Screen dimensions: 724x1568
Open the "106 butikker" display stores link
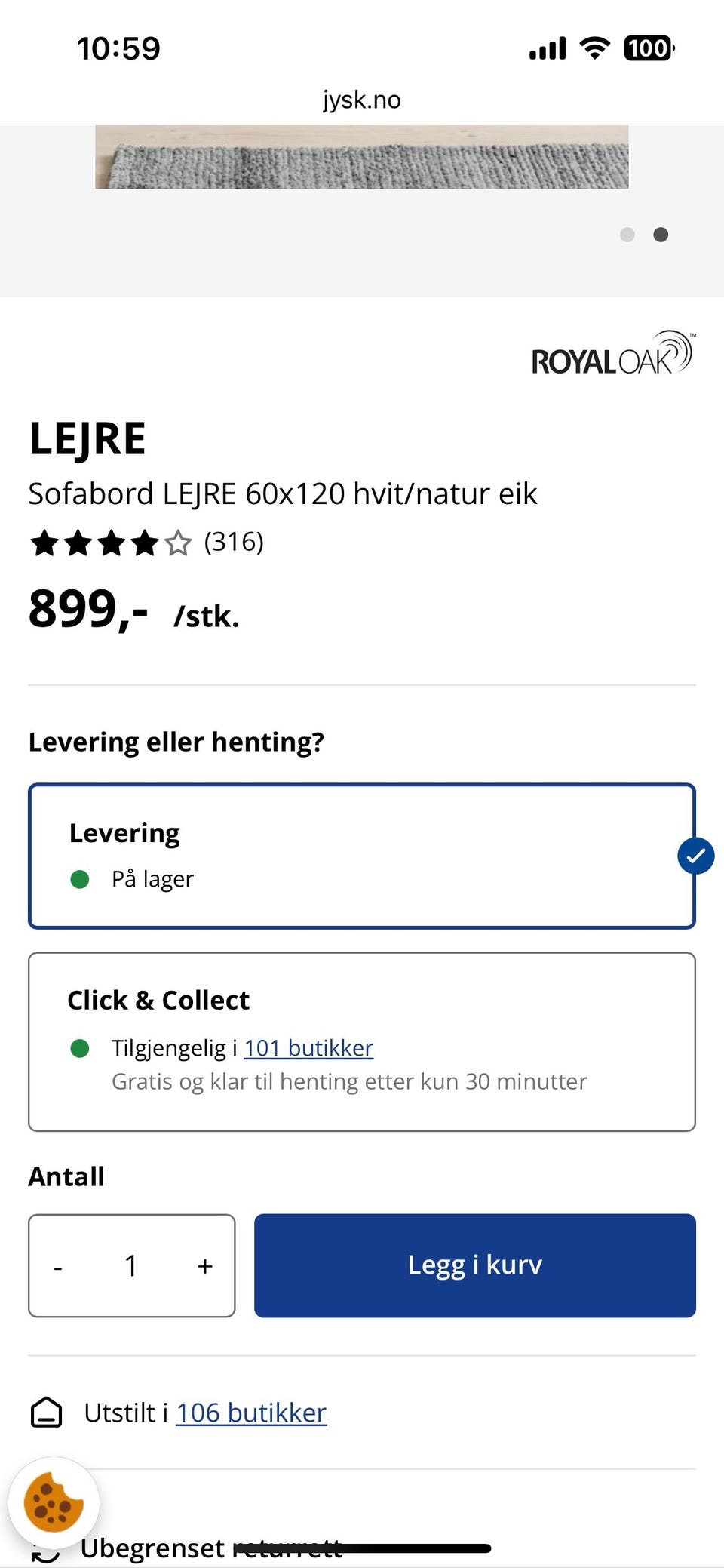coord(250,1412)
